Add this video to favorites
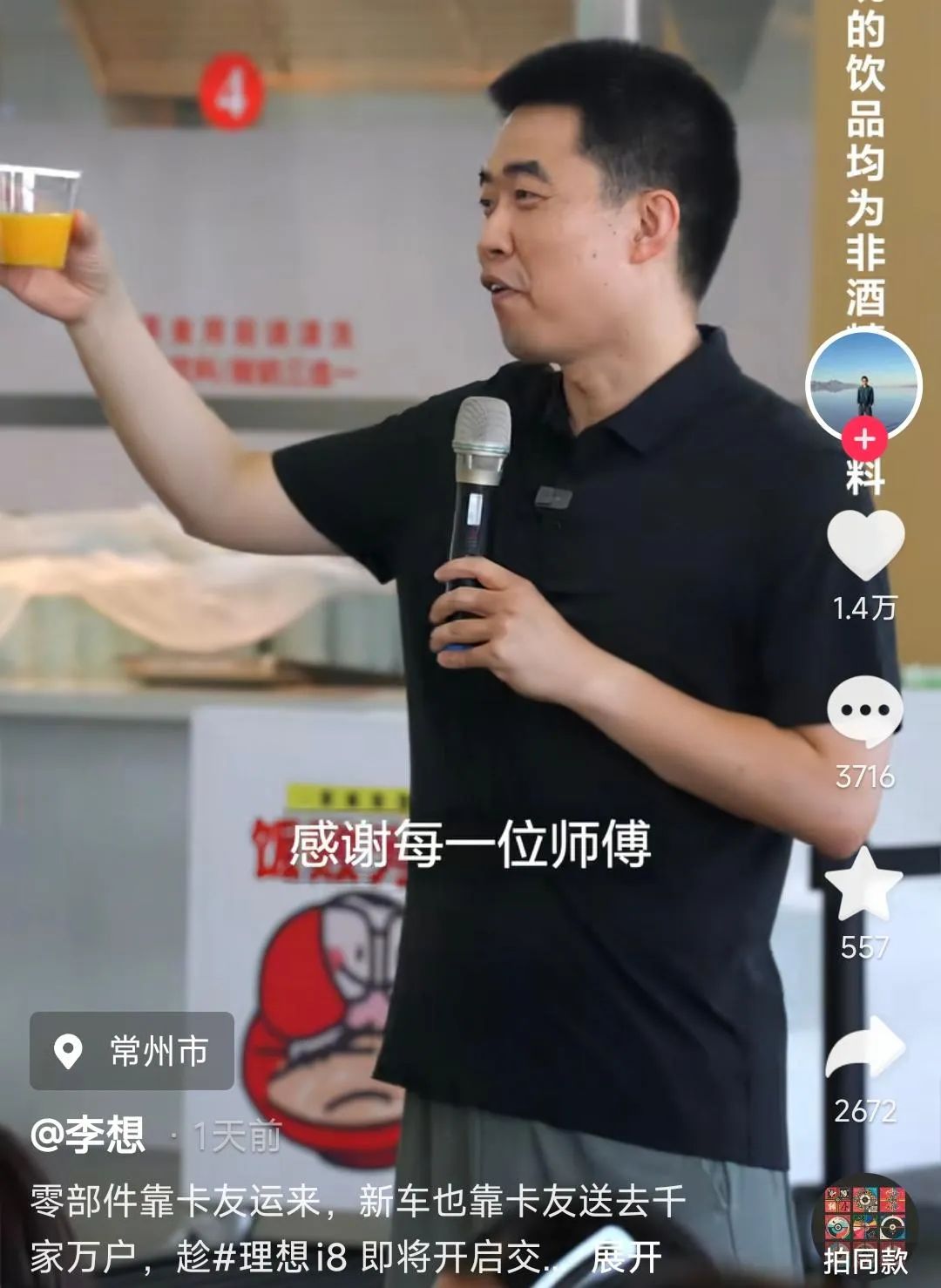 pos(863,885)
